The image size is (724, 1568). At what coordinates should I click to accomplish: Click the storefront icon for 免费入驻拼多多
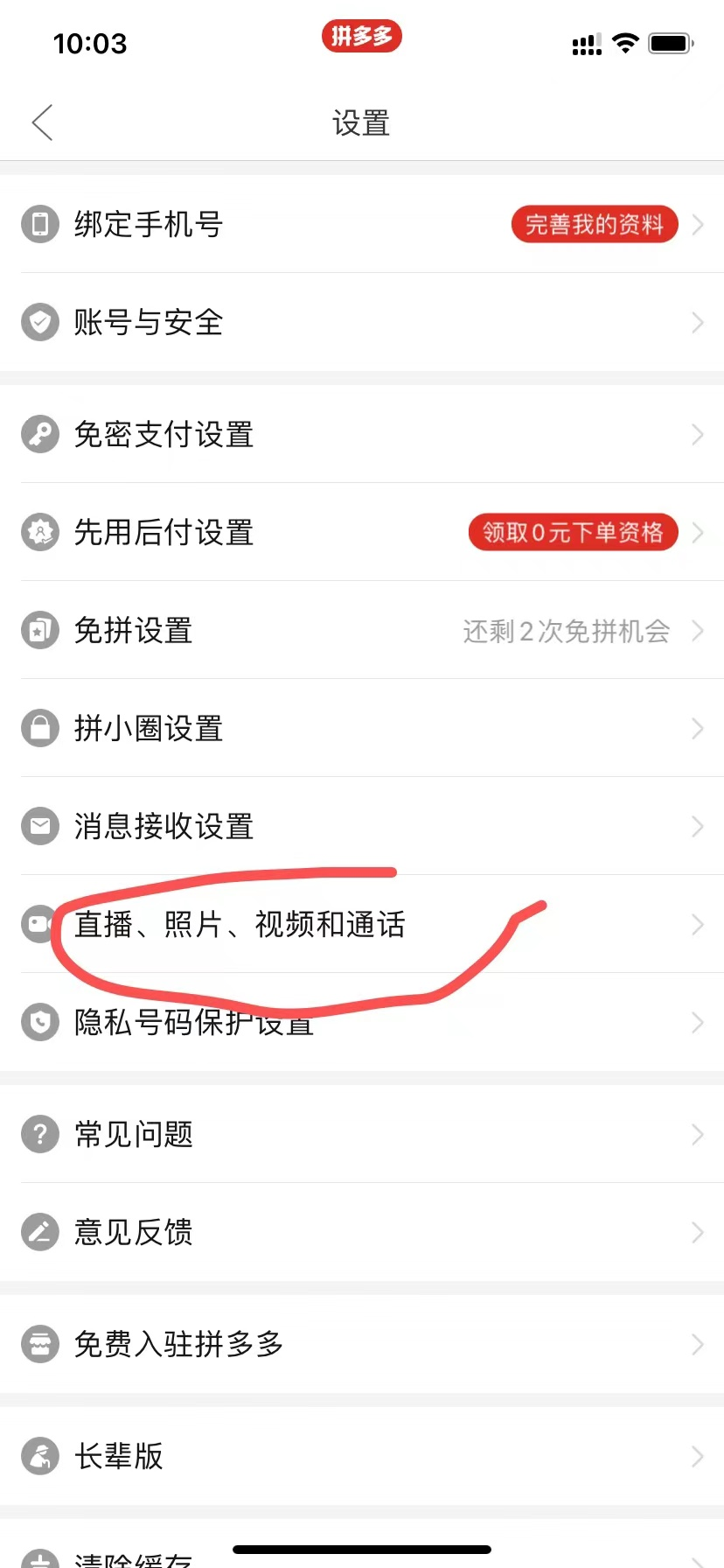39,1344
